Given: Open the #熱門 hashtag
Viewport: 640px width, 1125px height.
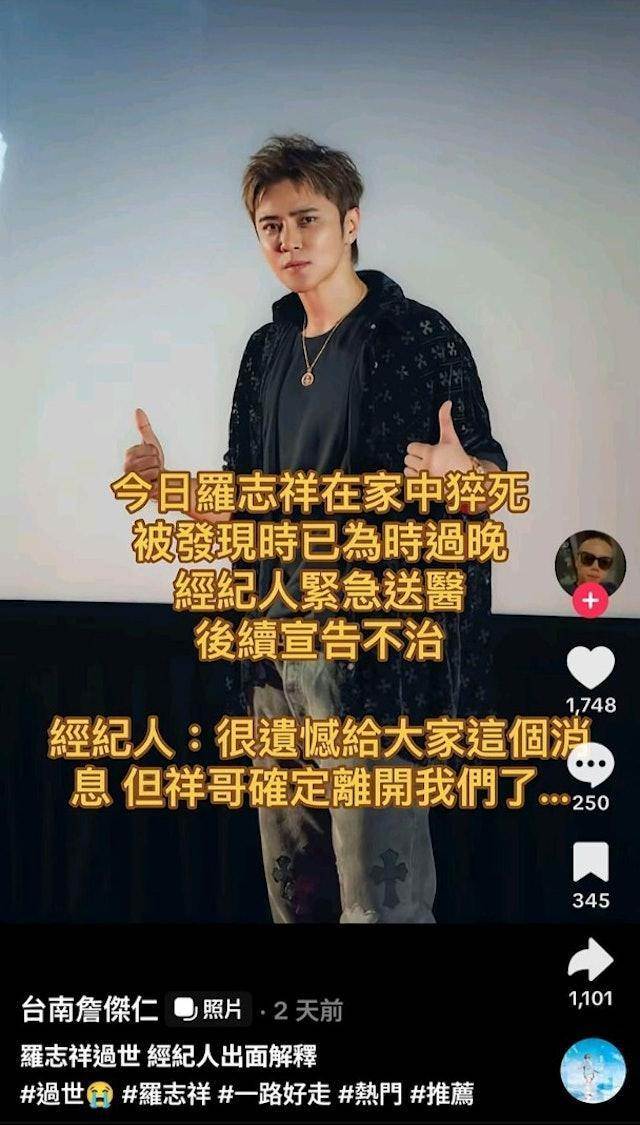Looking at the screenshot, I should [371, 1095].
